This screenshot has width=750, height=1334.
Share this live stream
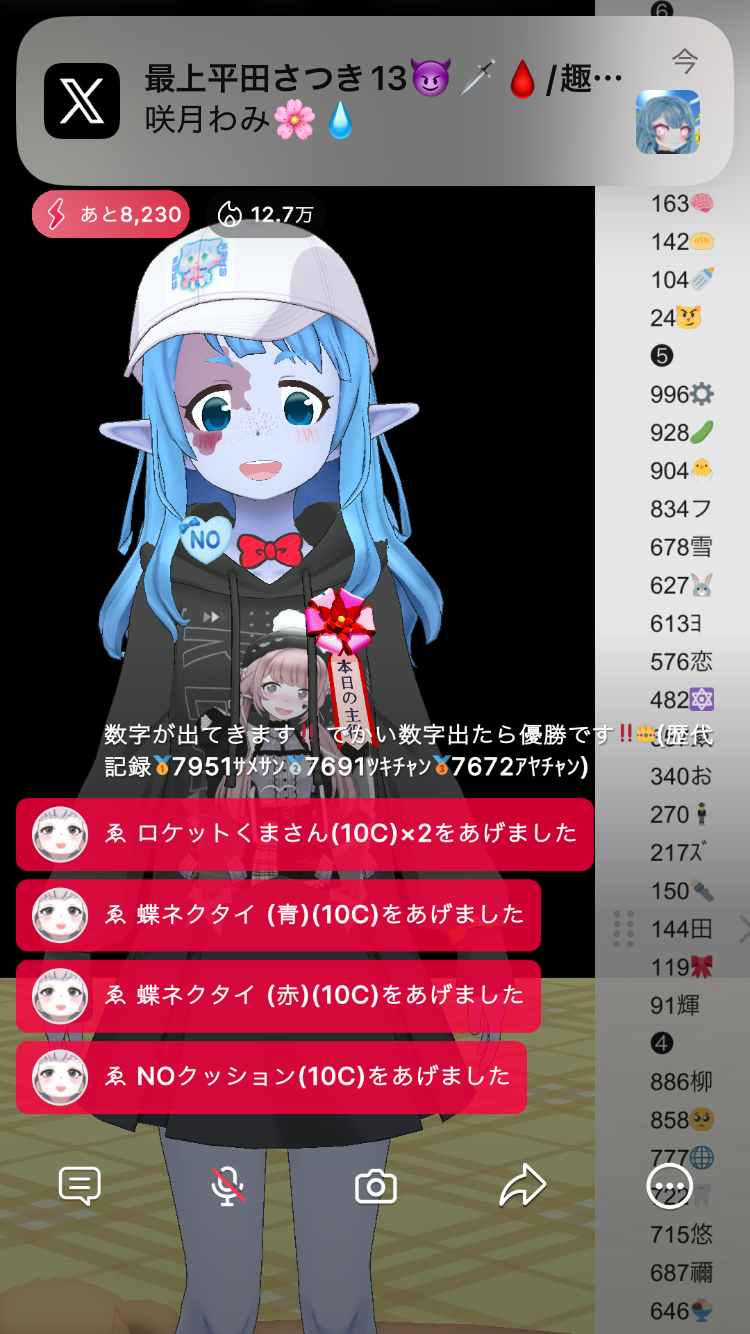coord(522,1186)
